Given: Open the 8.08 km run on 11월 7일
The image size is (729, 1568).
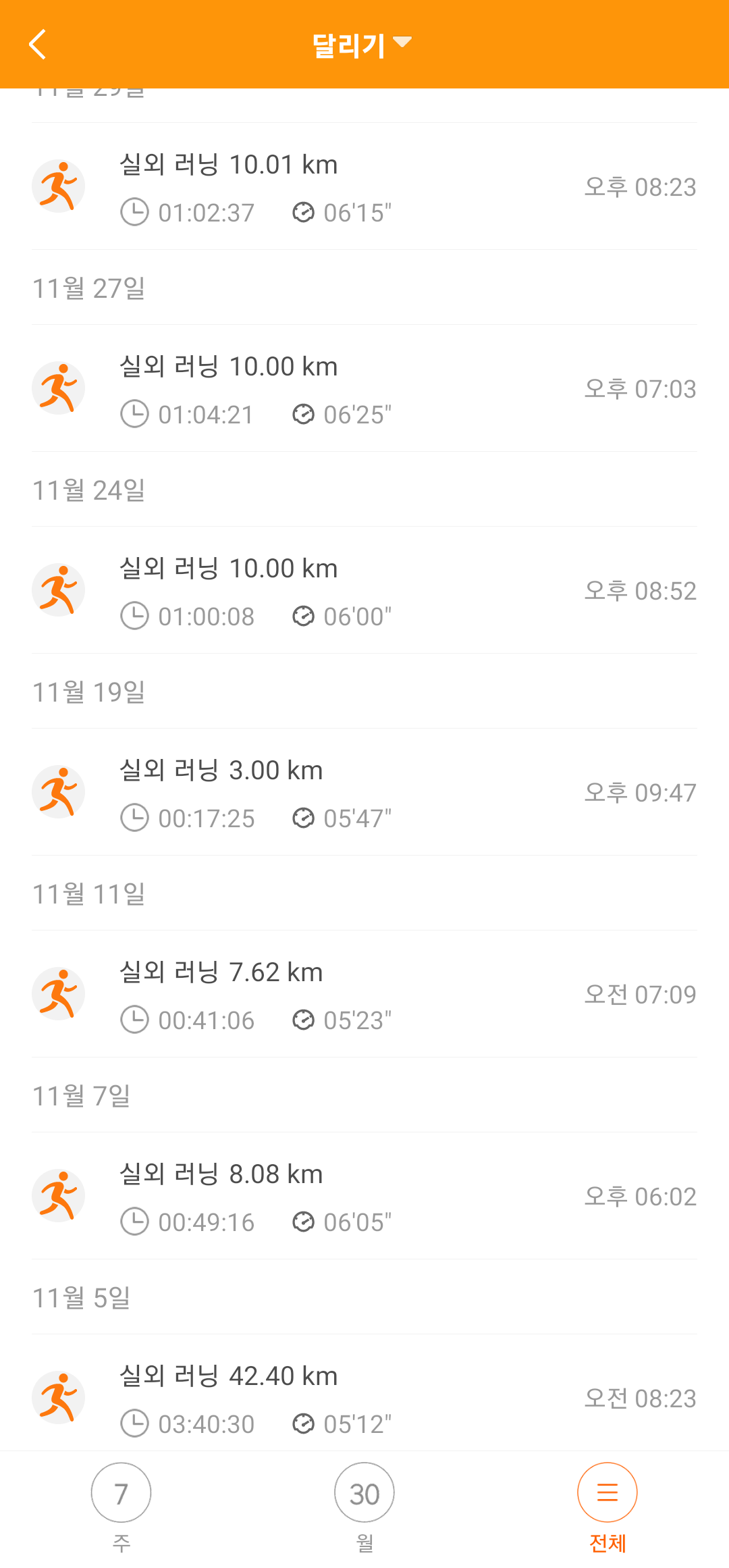Looking at the screenshot, I should click(364, 1197).
